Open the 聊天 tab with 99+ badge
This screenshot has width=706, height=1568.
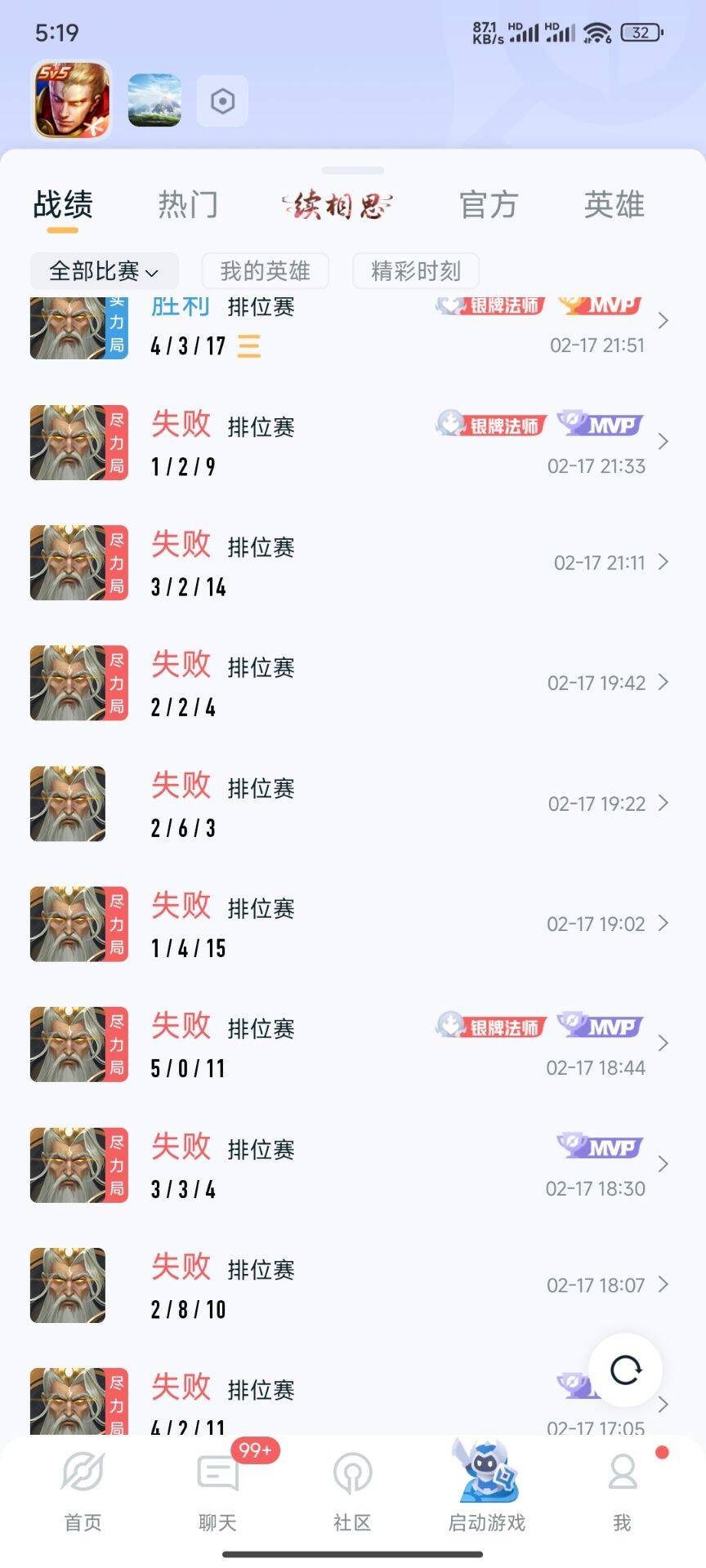(x=217, y=1491)
